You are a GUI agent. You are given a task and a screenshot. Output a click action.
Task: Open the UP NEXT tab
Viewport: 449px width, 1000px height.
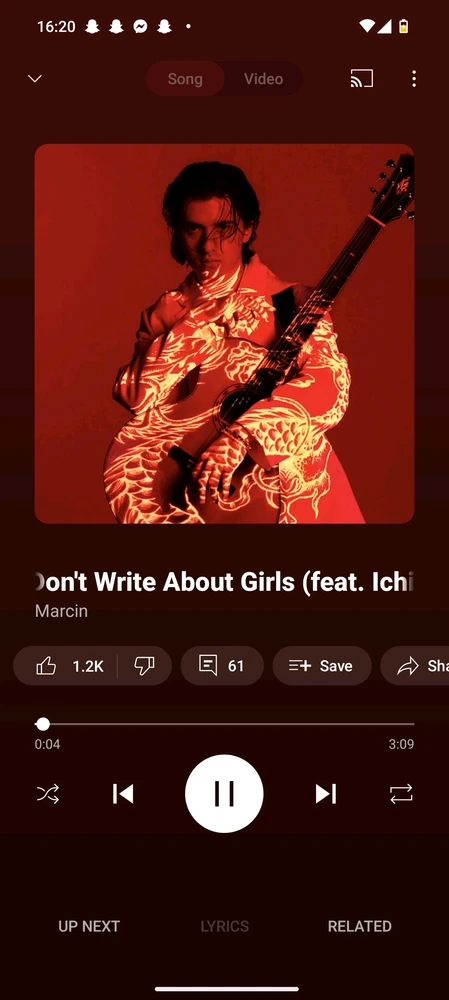tap(89, 926)
